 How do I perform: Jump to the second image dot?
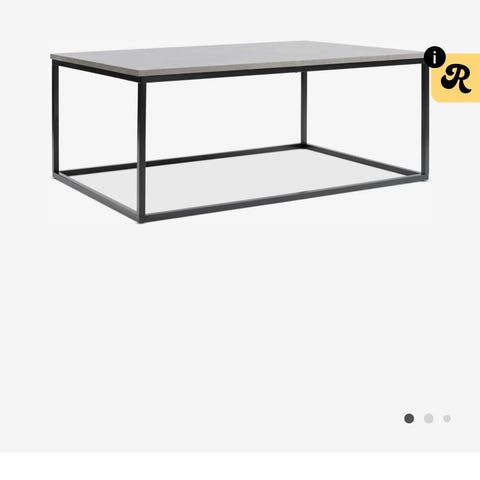coord(429,418)
